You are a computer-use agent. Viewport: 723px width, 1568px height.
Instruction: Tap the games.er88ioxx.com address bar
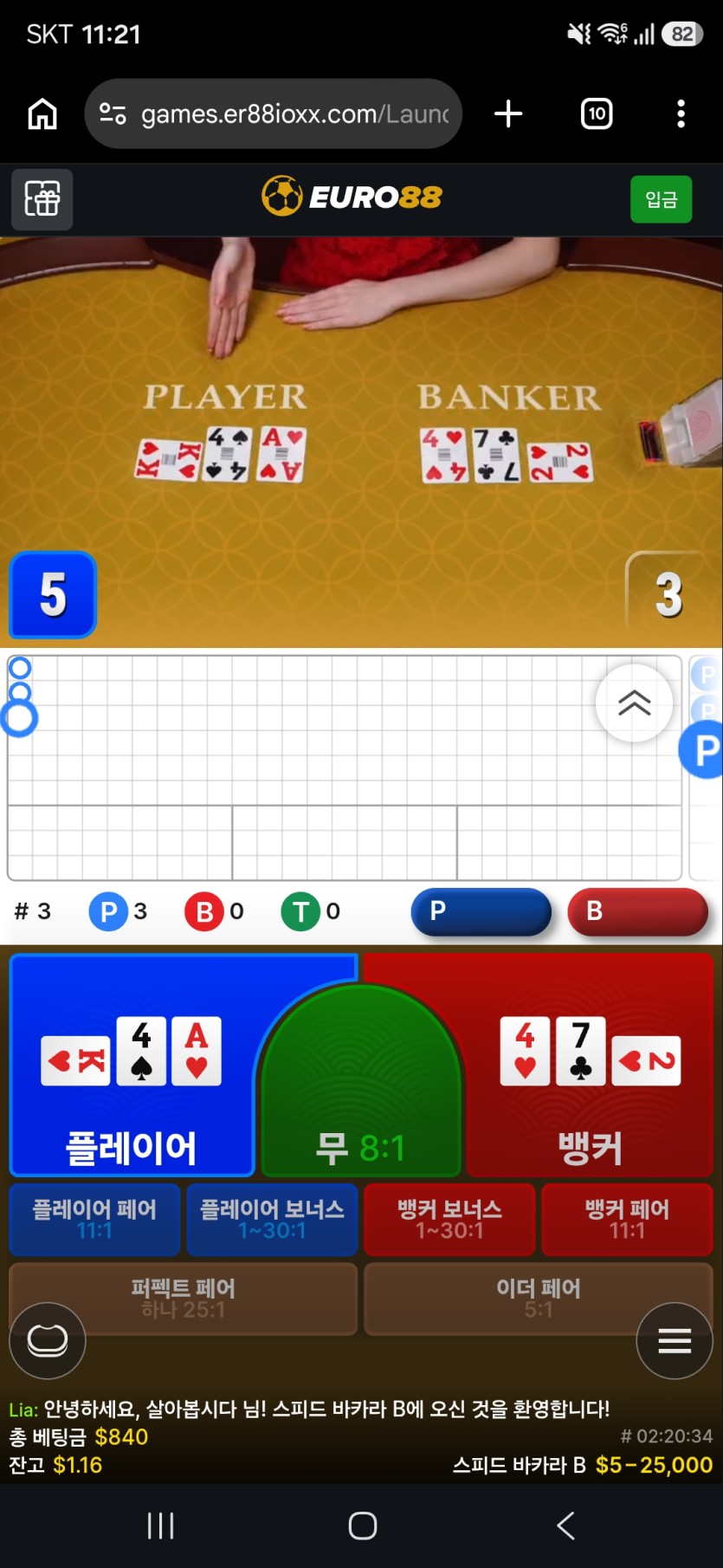click(274, 113)
